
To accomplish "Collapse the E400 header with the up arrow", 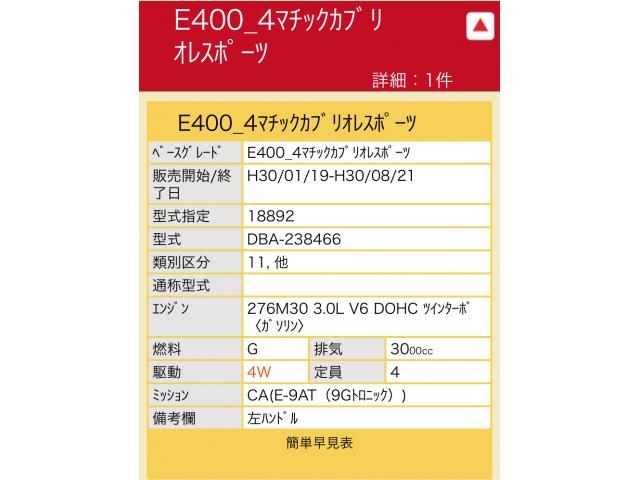I will [482, 26].
